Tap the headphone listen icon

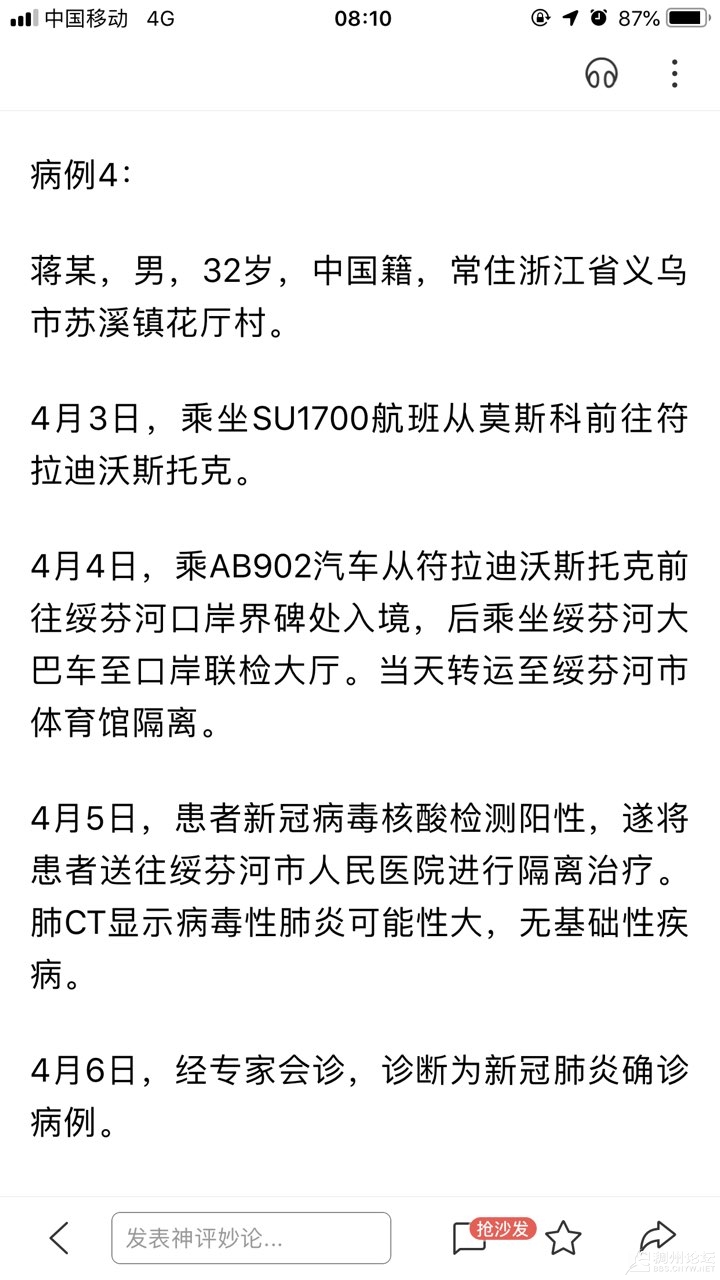pos(601,73)
